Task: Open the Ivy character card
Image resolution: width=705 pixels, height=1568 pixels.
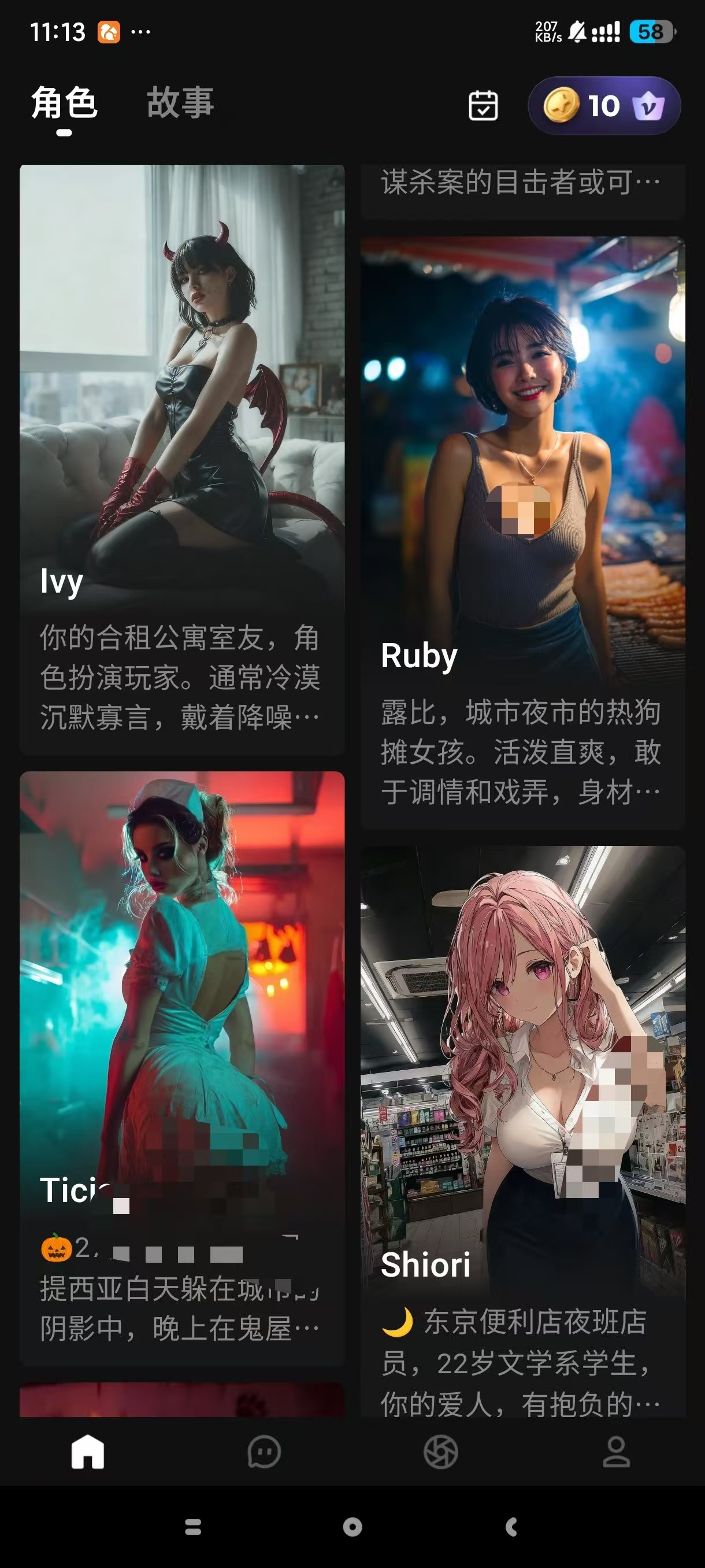Action: 182,426
